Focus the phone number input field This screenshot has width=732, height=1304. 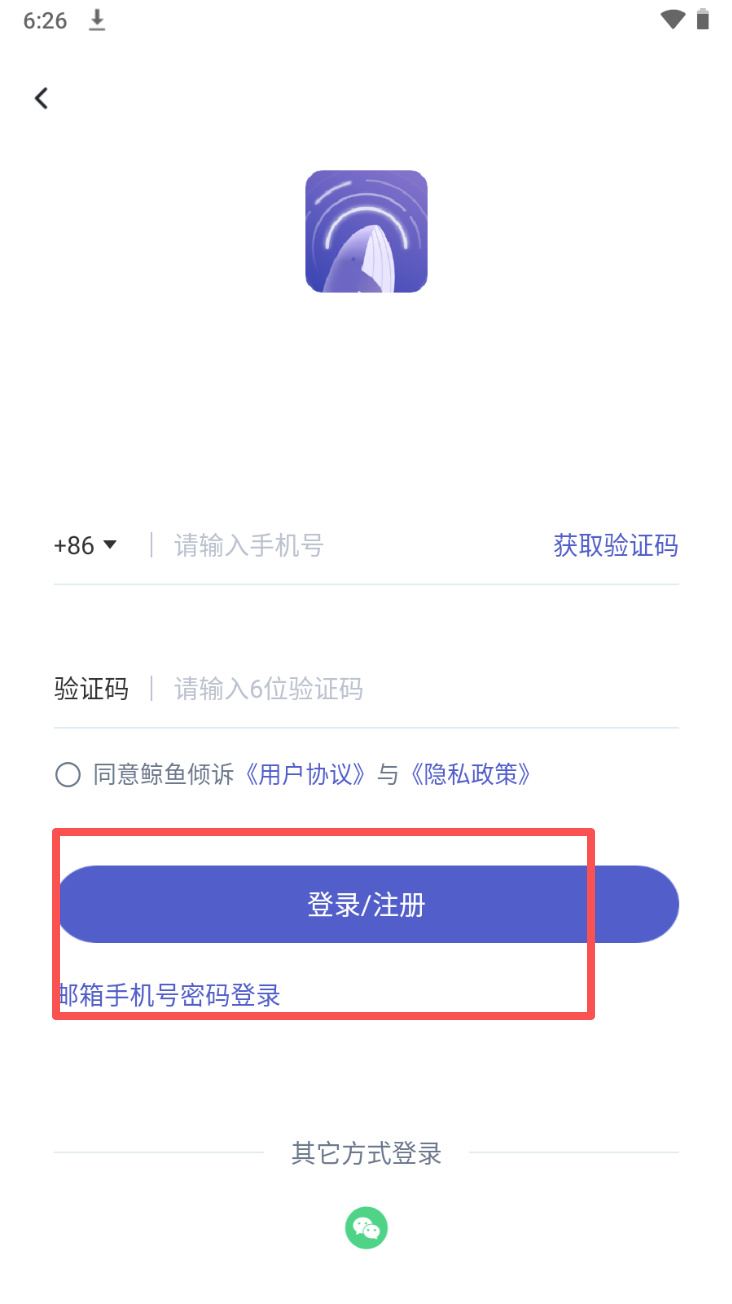pos(340,546)
